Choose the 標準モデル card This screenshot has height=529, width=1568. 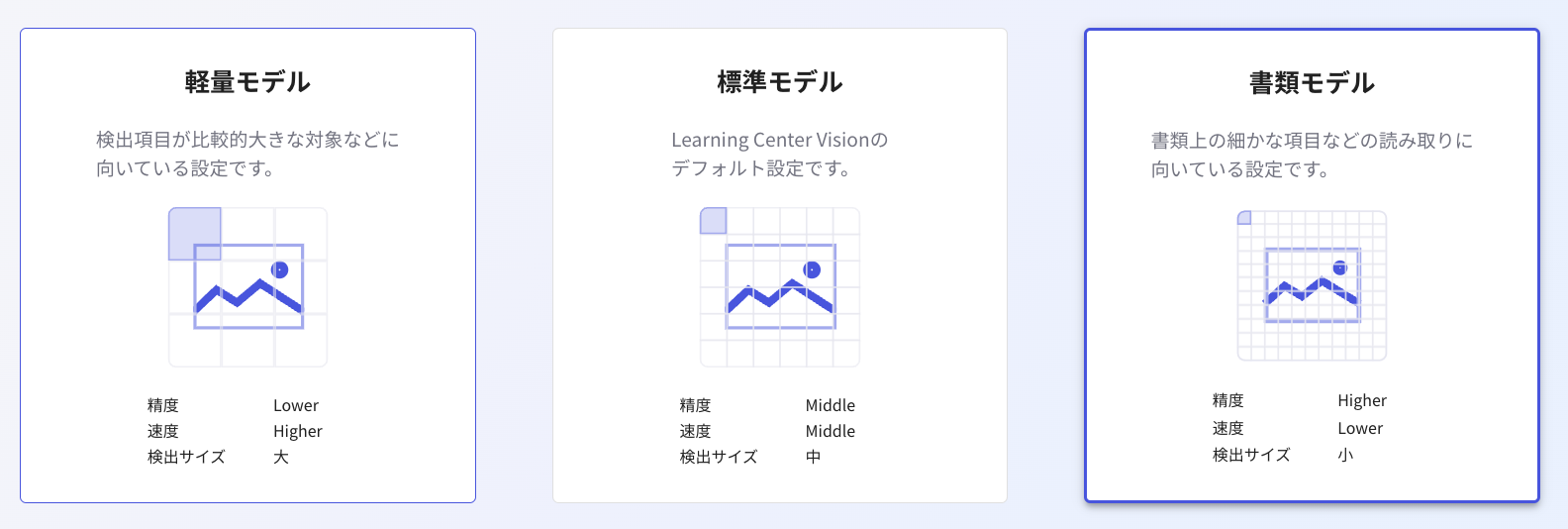pyautogui.click(x=779, y=265)
